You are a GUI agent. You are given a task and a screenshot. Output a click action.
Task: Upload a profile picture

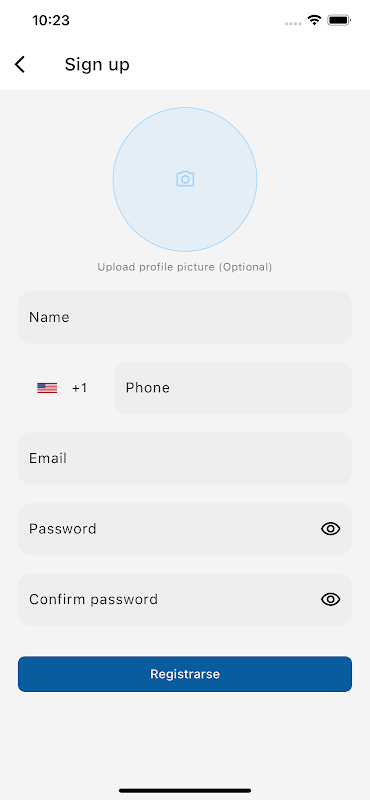[185, 179]
